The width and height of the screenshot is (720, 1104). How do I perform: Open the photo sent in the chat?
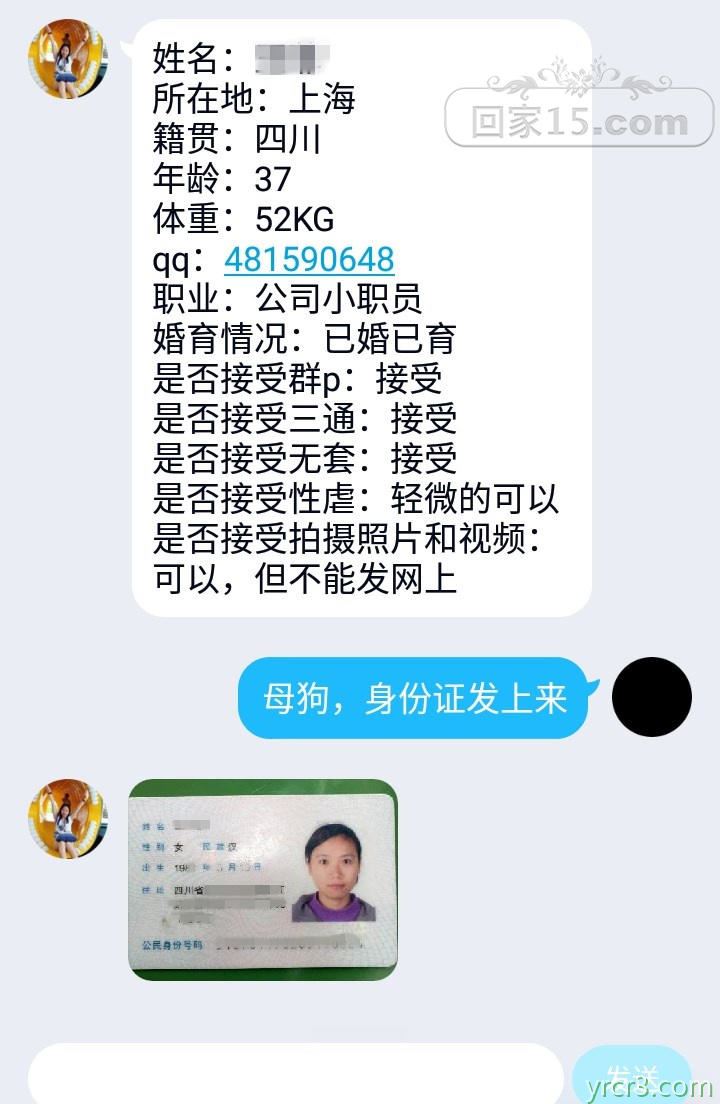263,880
